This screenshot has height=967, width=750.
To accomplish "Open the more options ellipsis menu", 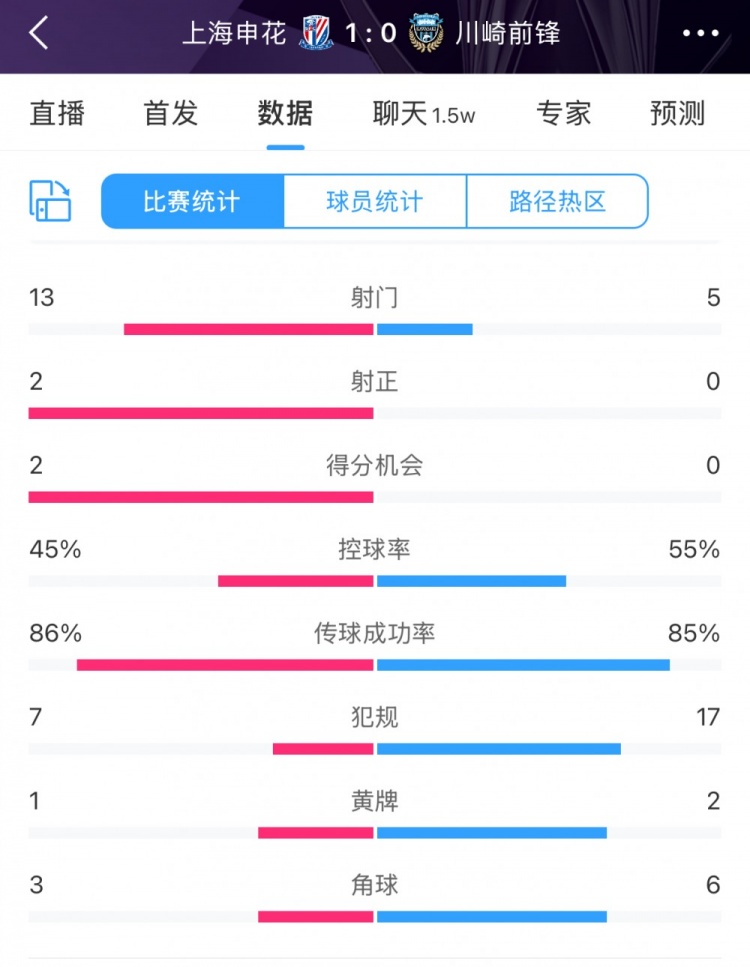I will point(700,33).
